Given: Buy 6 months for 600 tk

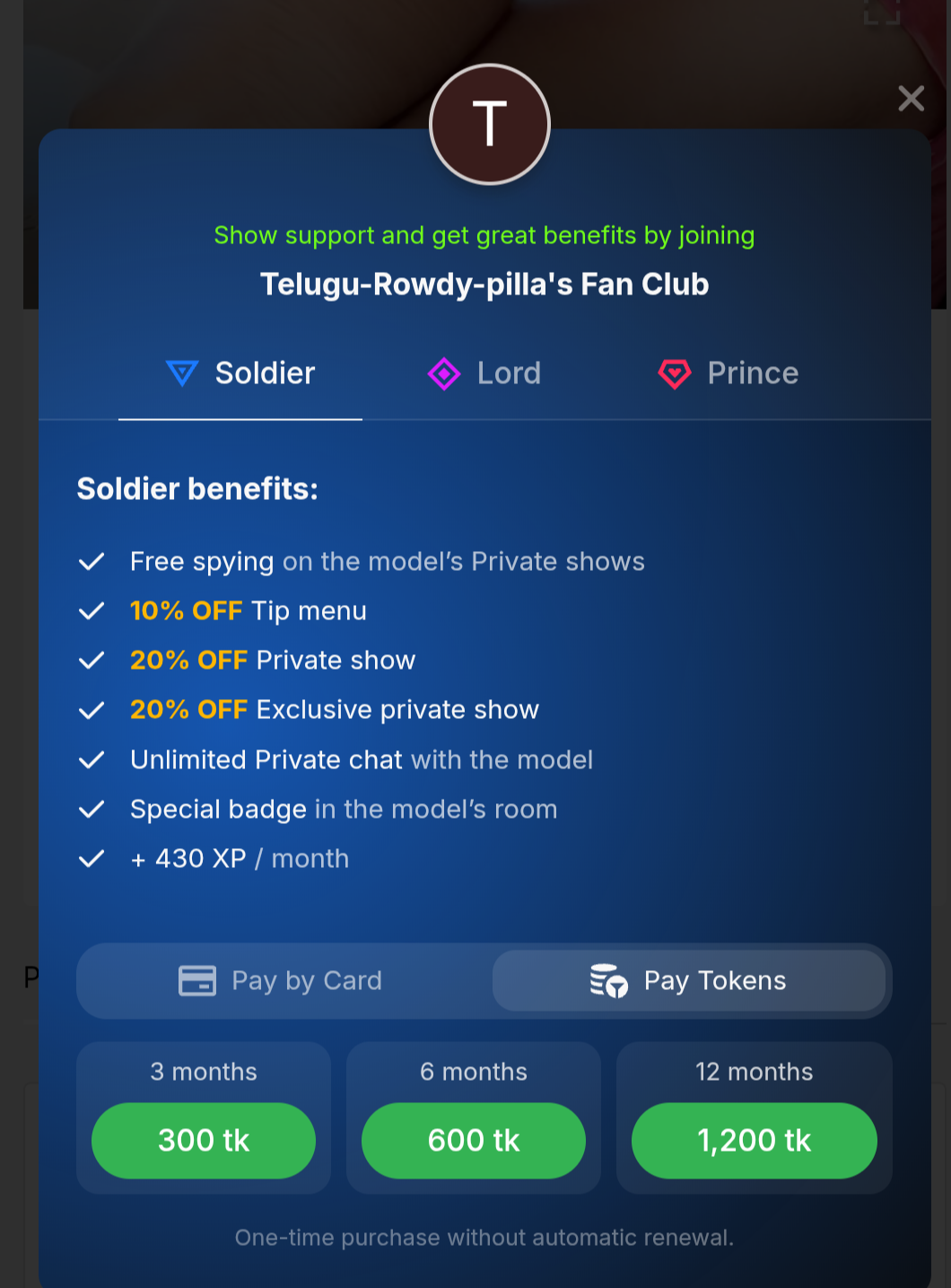Looking at the screenshot, I should 474,1140.
